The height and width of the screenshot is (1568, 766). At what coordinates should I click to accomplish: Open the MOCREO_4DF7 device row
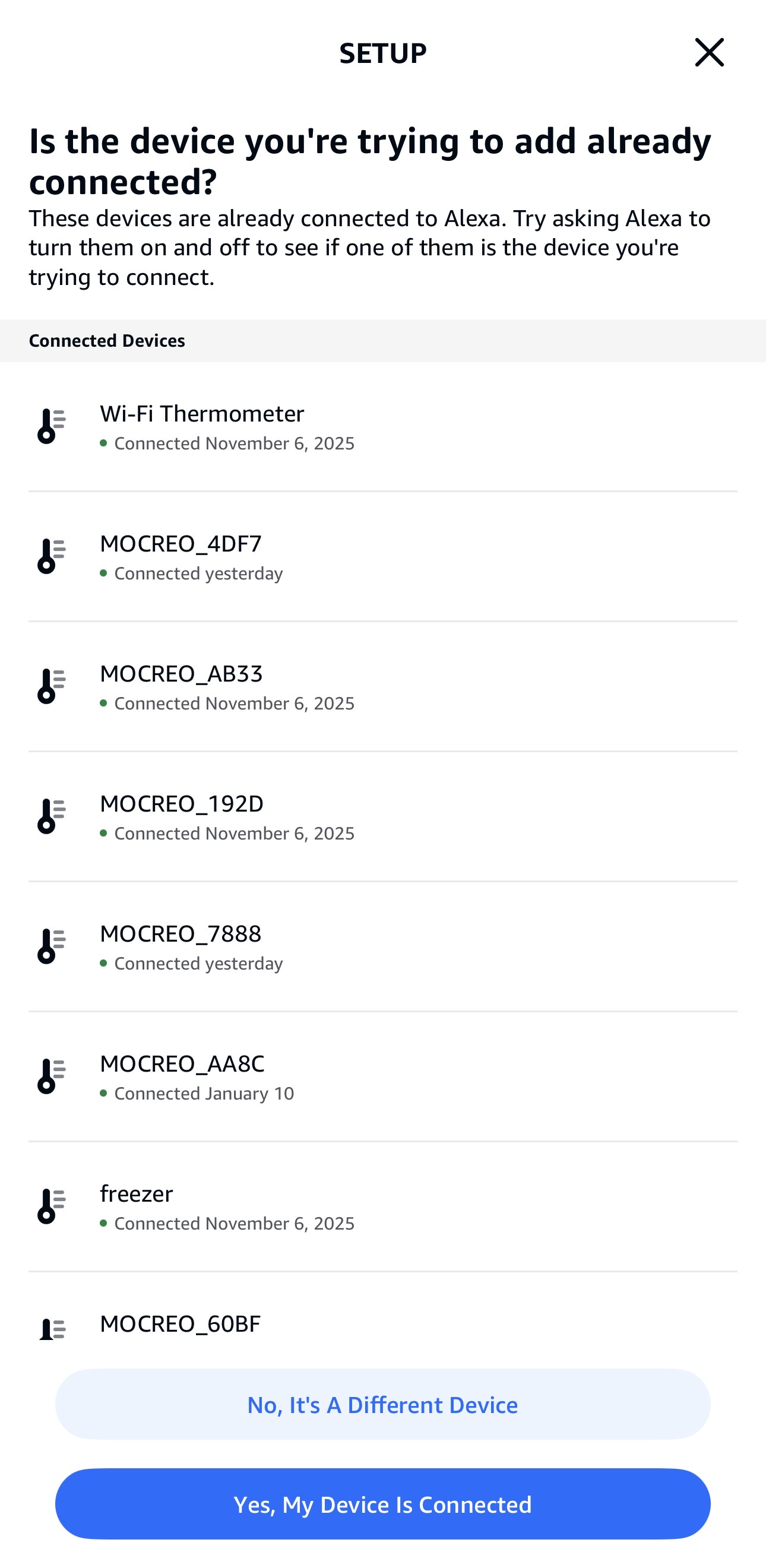pos(382,556)
